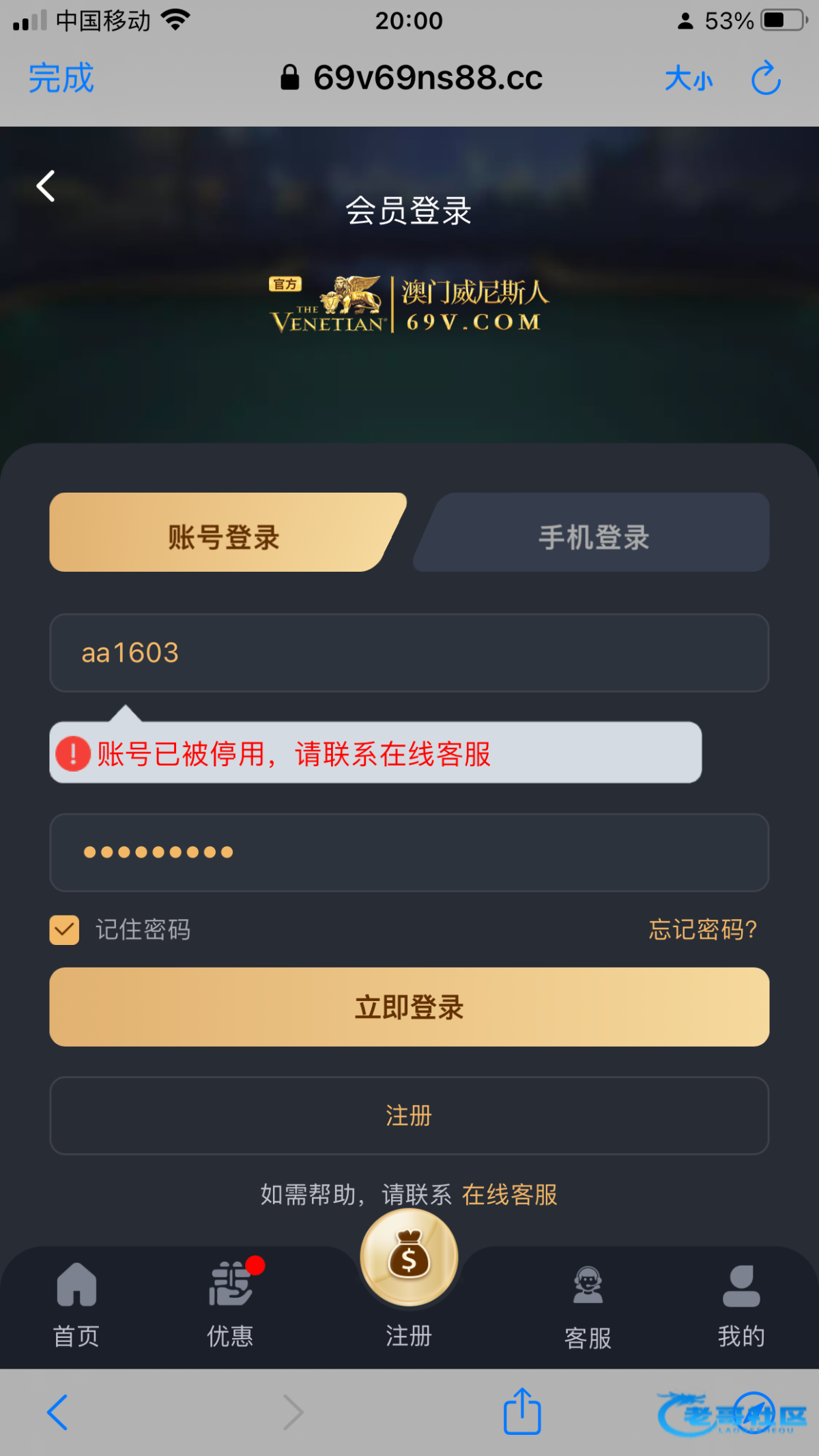The image size is (819, 1456).
Task: Tap 完成 to close the browser view
Action: [61, 78]
